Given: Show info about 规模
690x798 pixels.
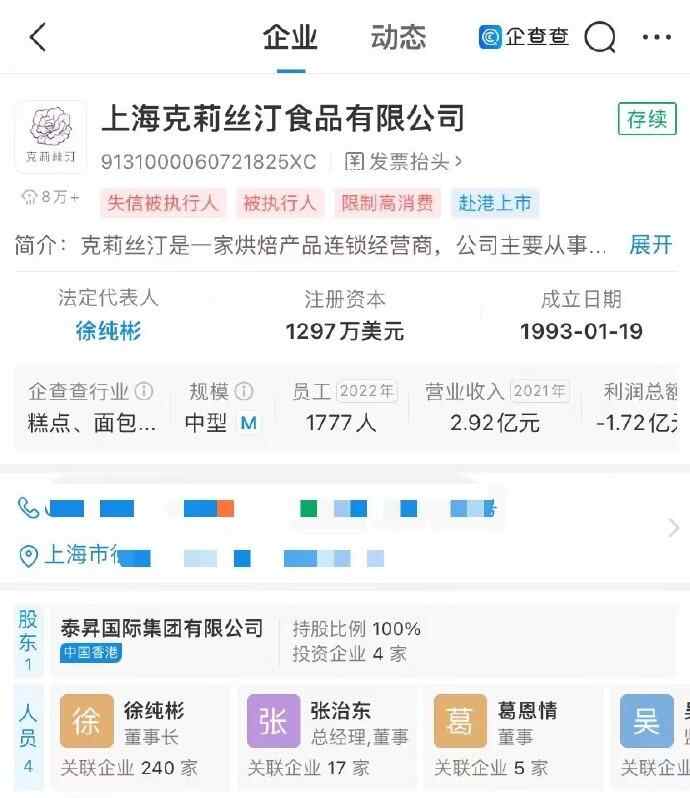Looking at the screenshot, I should tap(243, 391).
